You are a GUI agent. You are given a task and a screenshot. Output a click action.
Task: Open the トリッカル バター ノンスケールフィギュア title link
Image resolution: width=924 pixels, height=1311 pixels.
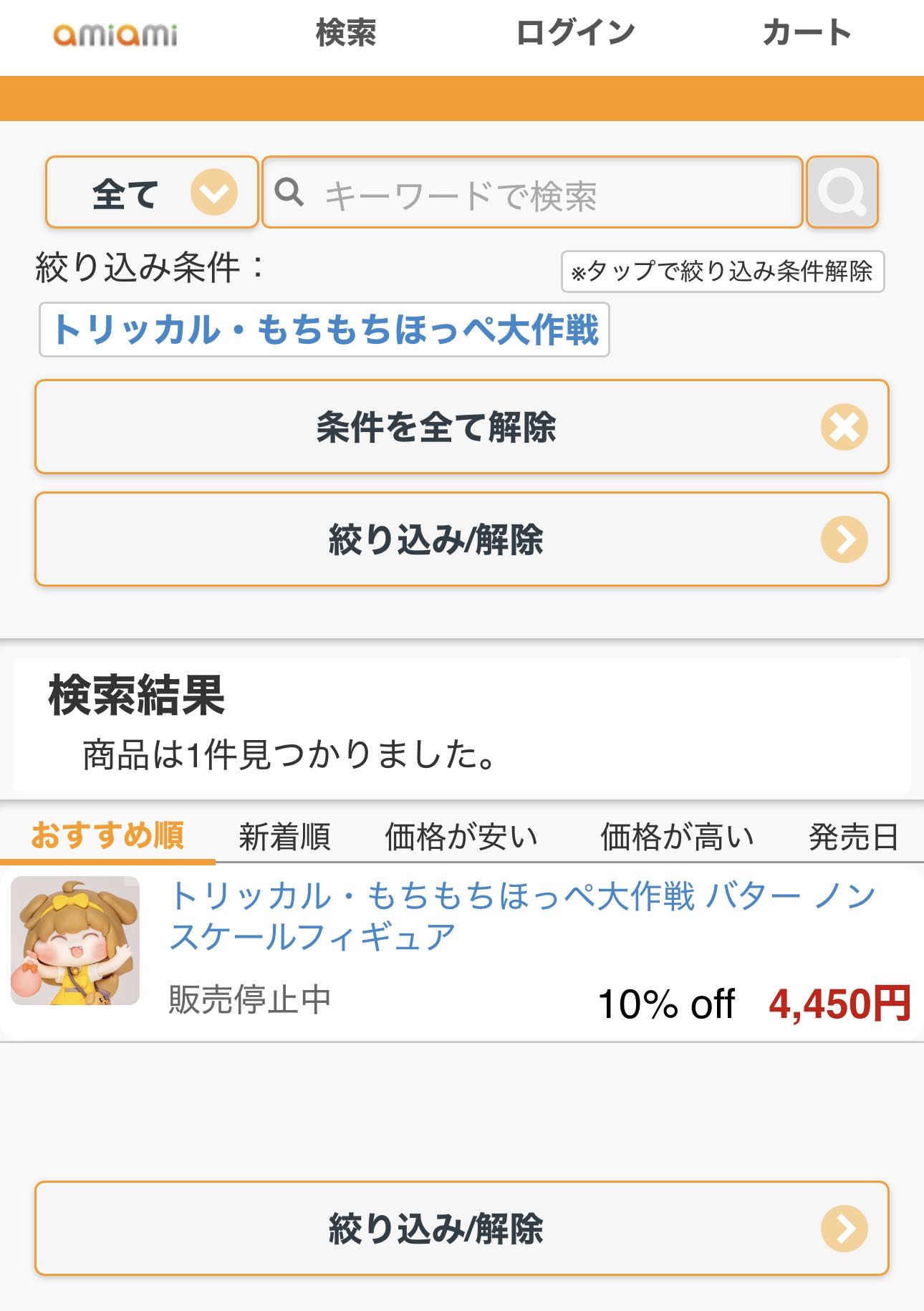(x=523, y=916)
